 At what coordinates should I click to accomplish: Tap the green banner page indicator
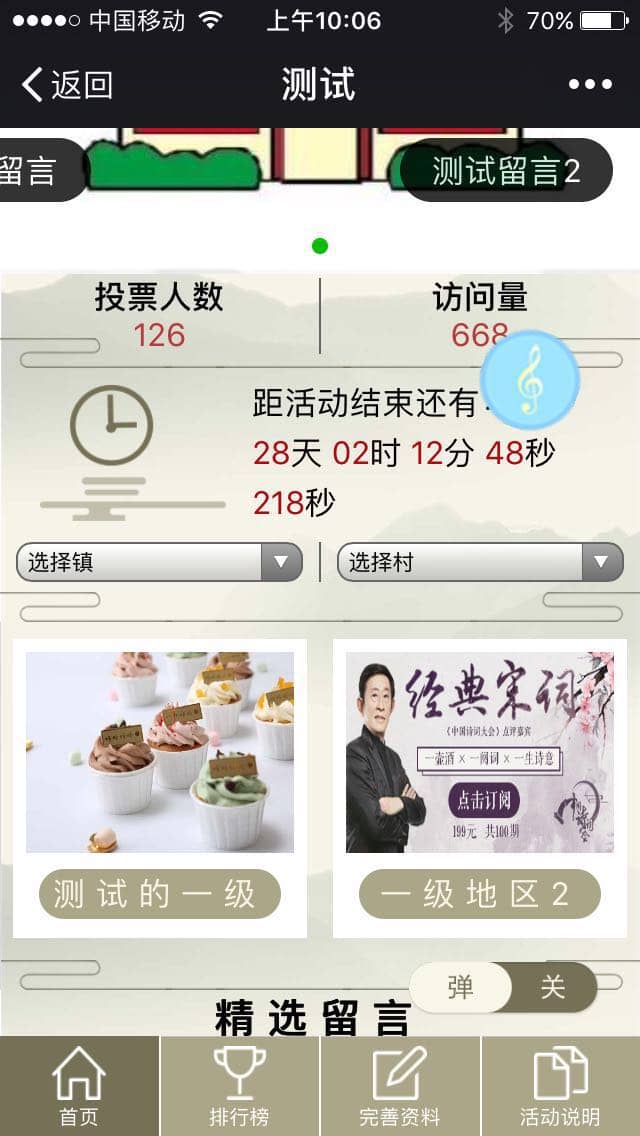320,246
